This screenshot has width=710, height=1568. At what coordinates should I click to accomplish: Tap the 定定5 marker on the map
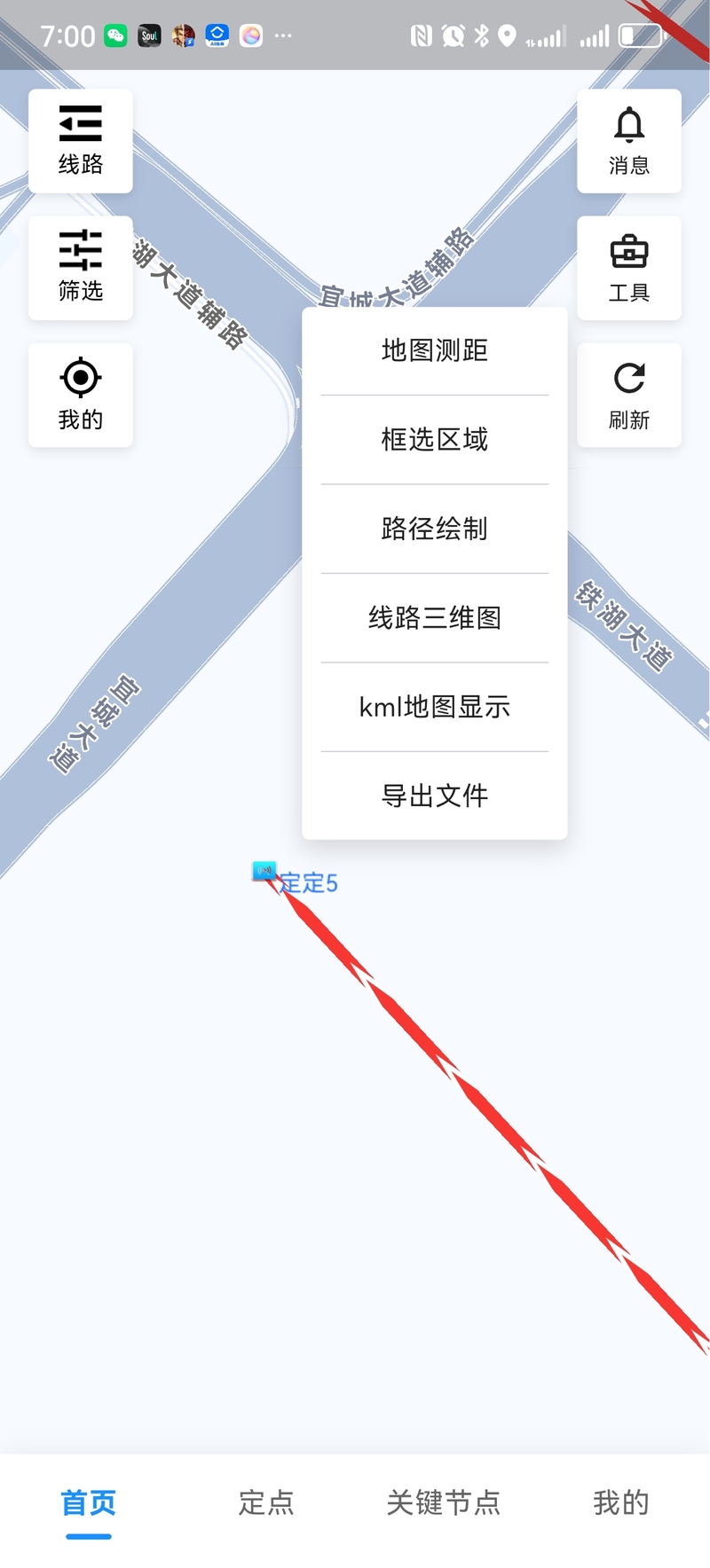click(x=264, y=873)
